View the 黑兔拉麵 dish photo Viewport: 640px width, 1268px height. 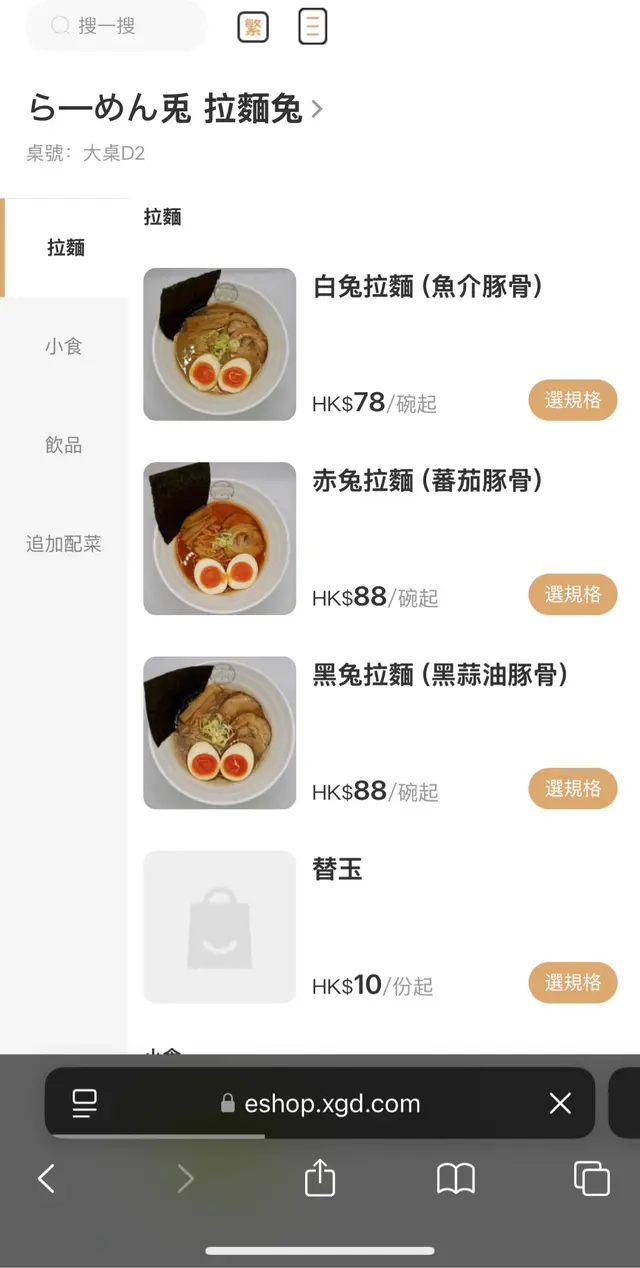point(220,732)
